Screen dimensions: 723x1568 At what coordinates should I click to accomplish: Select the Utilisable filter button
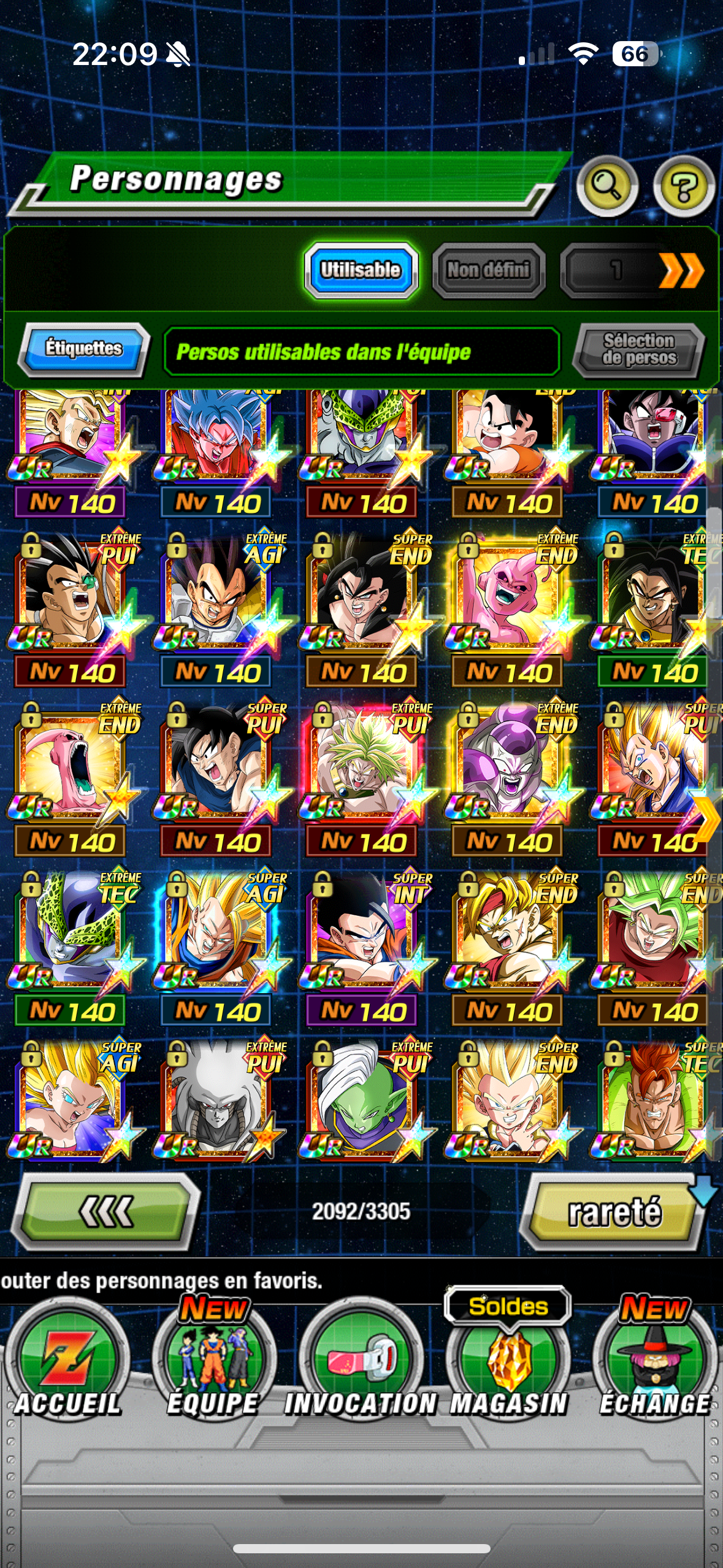(x=361, y=270)
